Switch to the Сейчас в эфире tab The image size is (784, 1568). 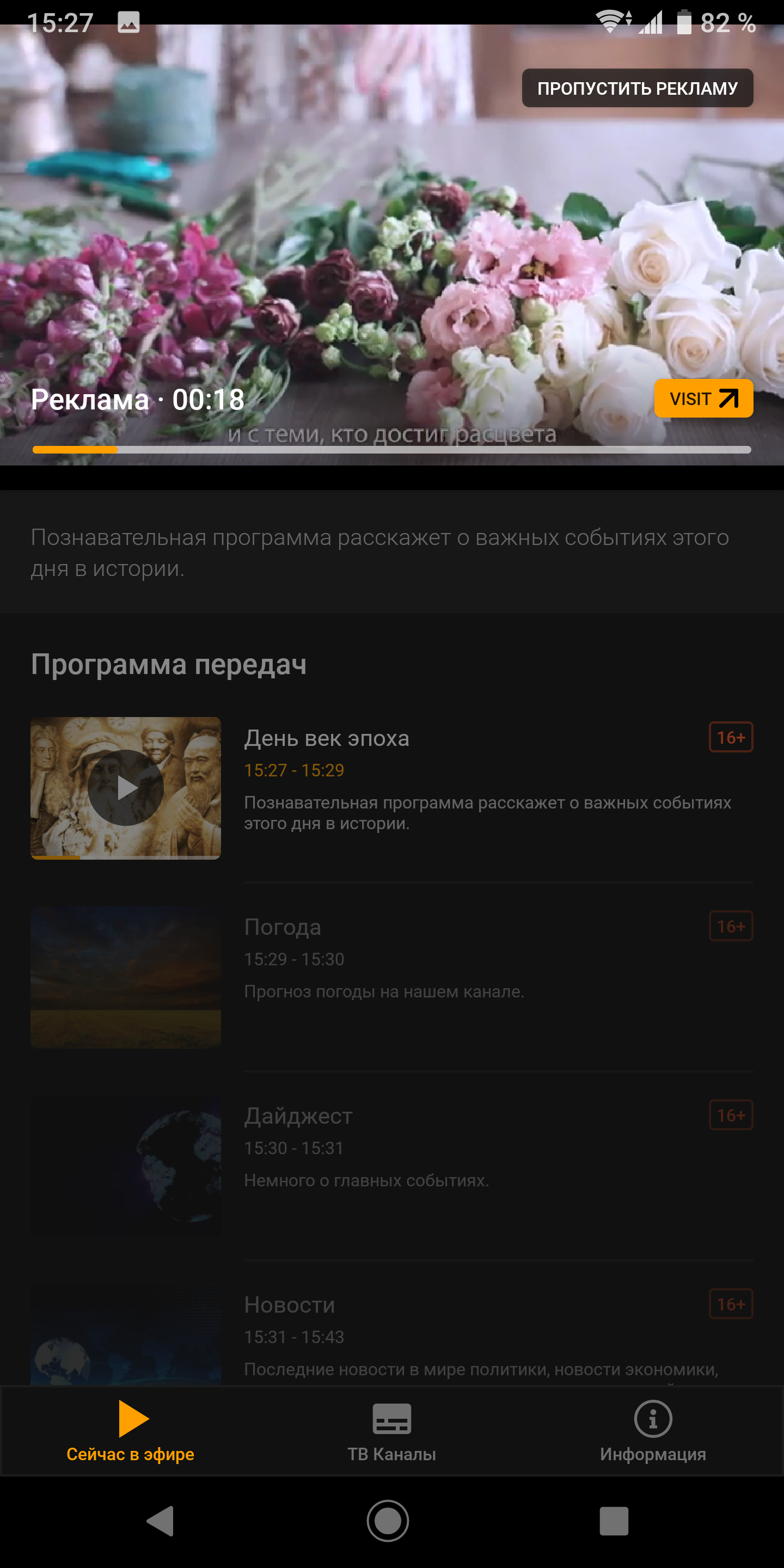point(130,1430)
